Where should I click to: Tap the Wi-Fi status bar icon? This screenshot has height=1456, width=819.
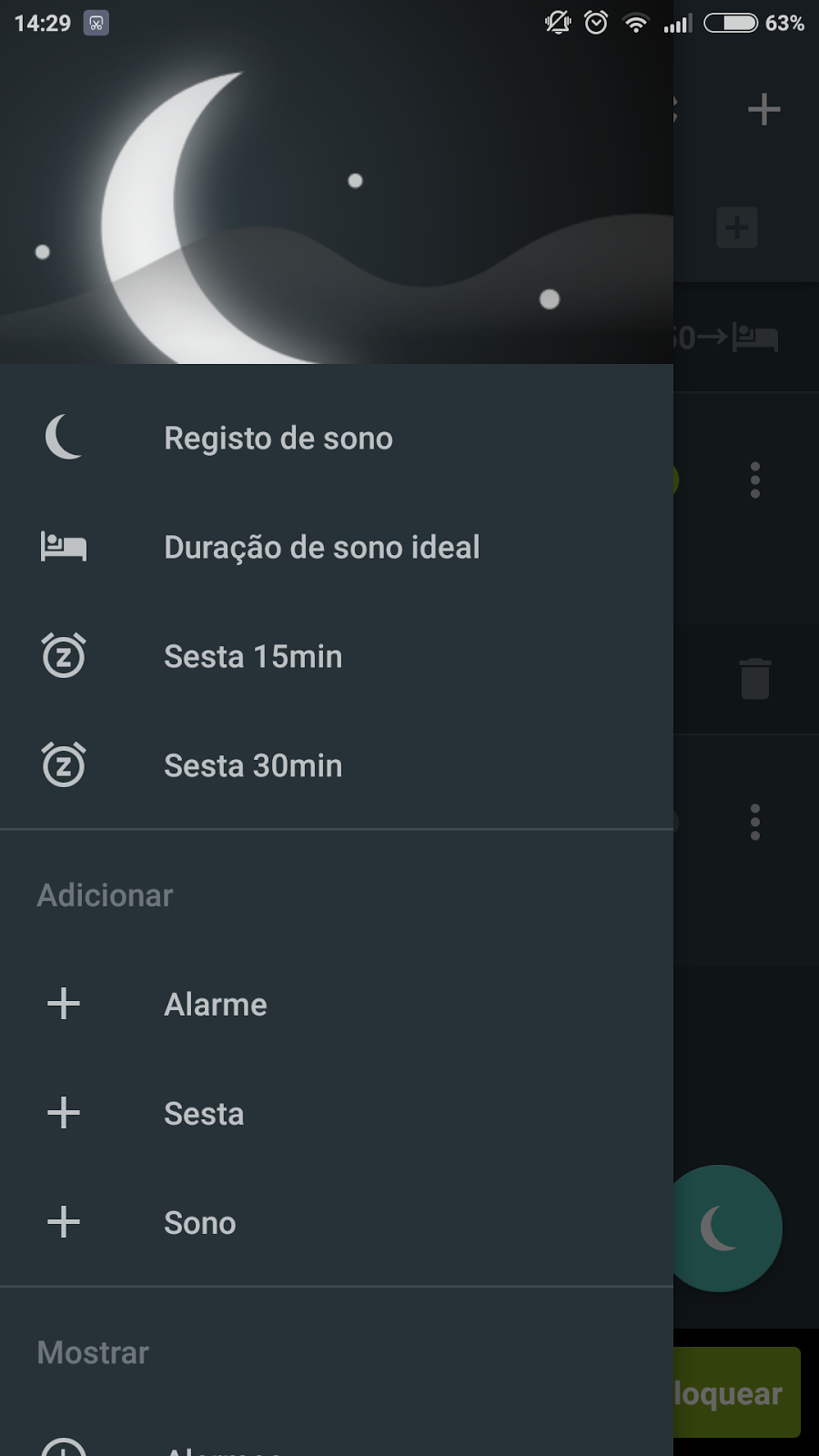click(634, 23)
